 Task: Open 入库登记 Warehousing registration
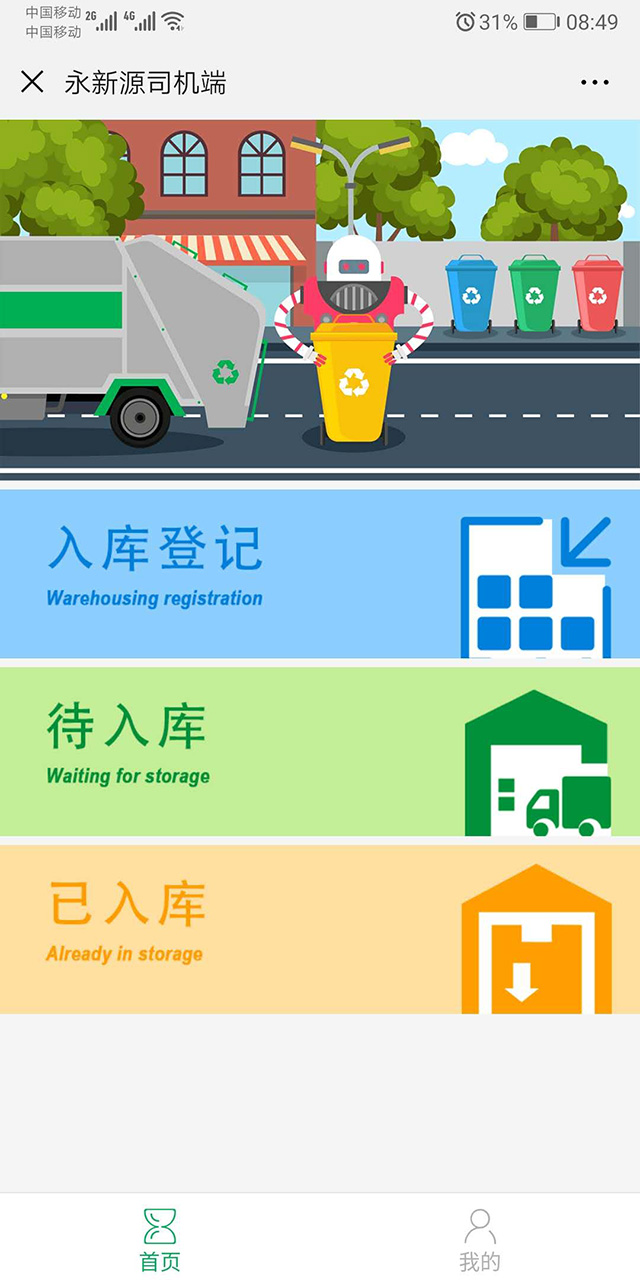tap(320, 573)
